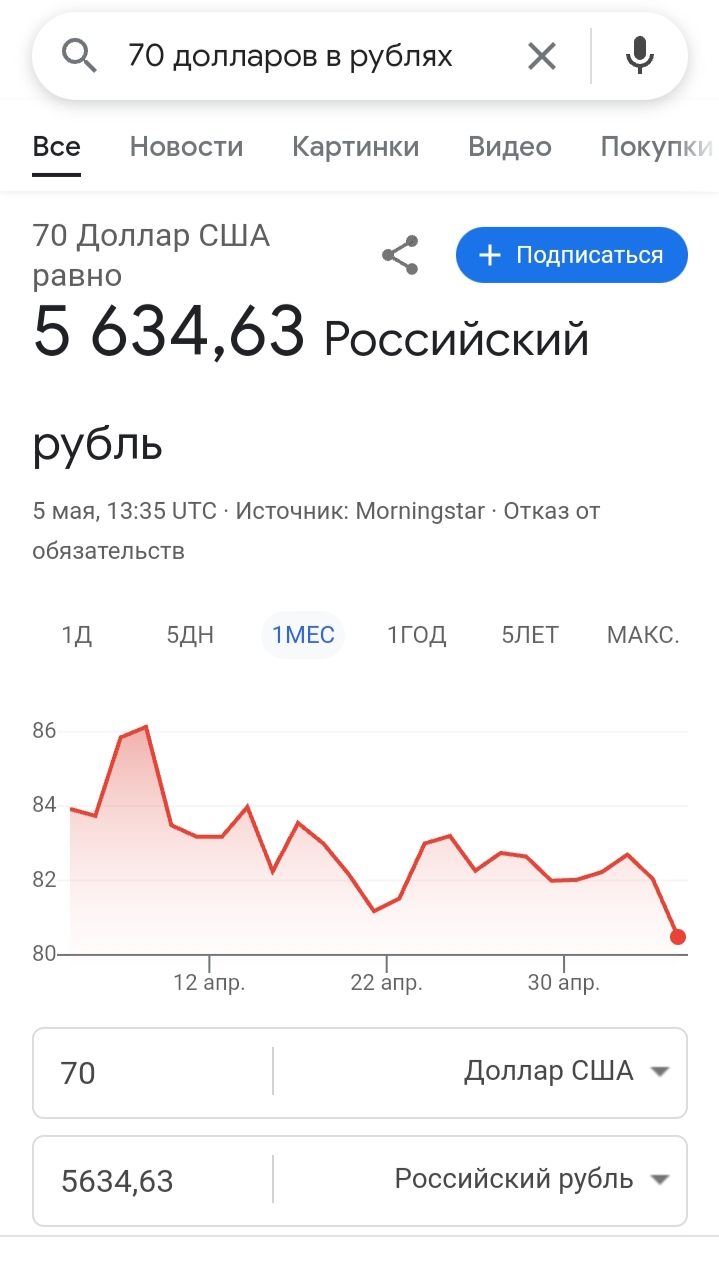Switch to the Картинки tab
Screen dimensions: 719x1261
click(x=355, y=147)
